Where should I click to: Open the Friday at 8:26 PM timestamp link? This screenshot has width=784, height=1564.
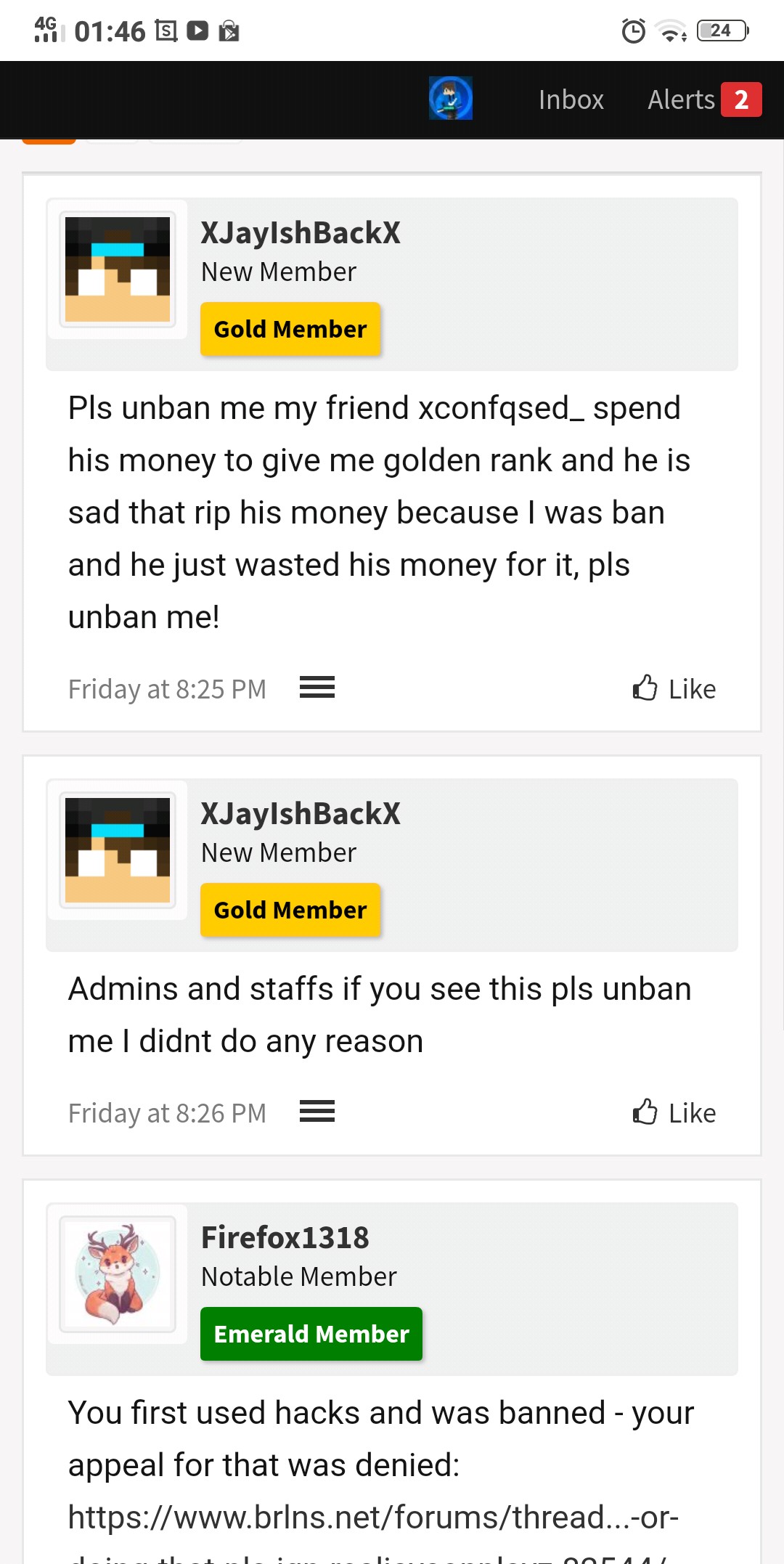coord(167,1112)
